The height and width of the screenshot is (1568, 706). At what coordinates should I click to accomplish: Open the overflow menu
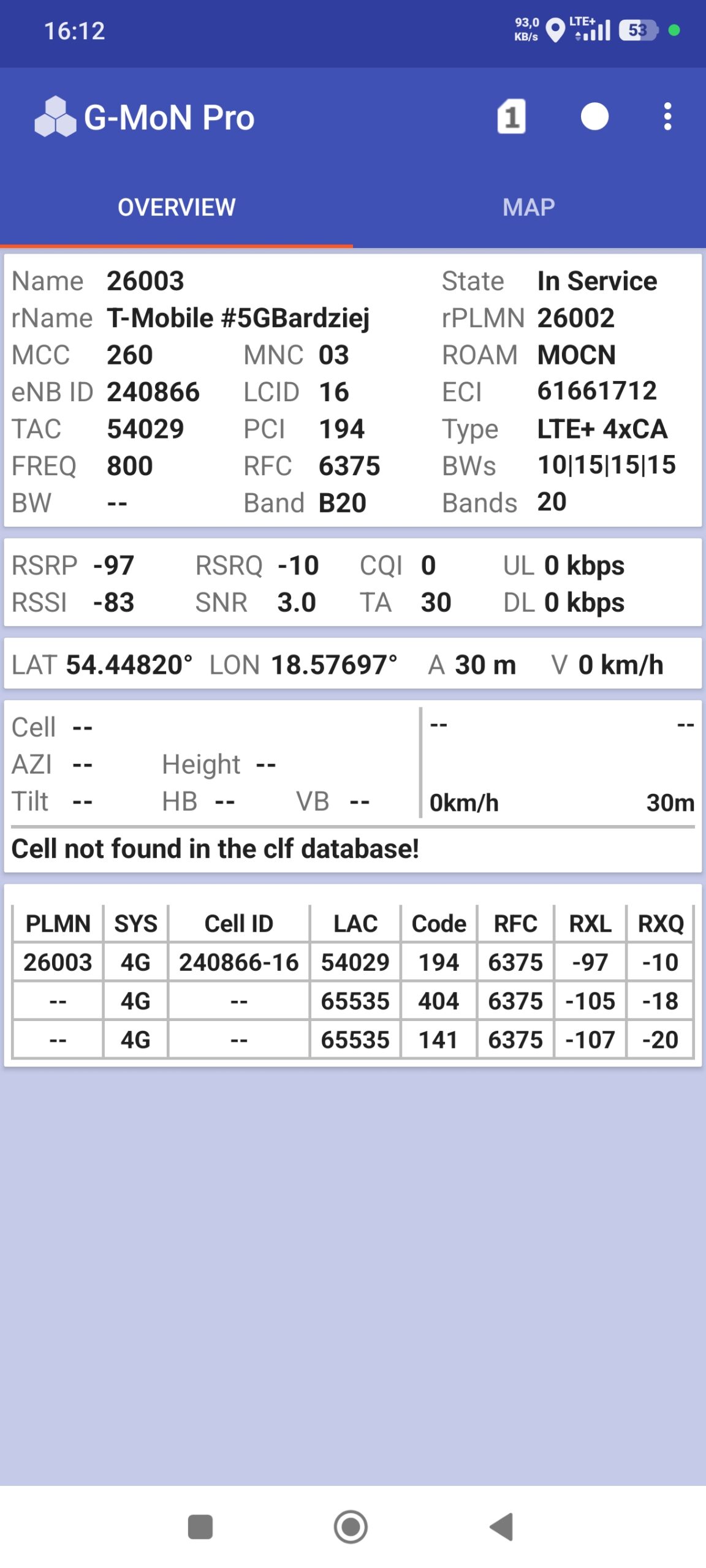coord(667,116)
